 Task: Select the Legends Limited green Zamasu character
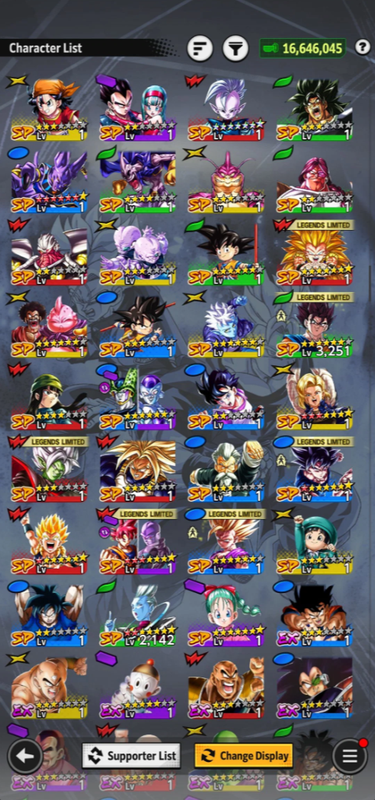coord(49,471)
